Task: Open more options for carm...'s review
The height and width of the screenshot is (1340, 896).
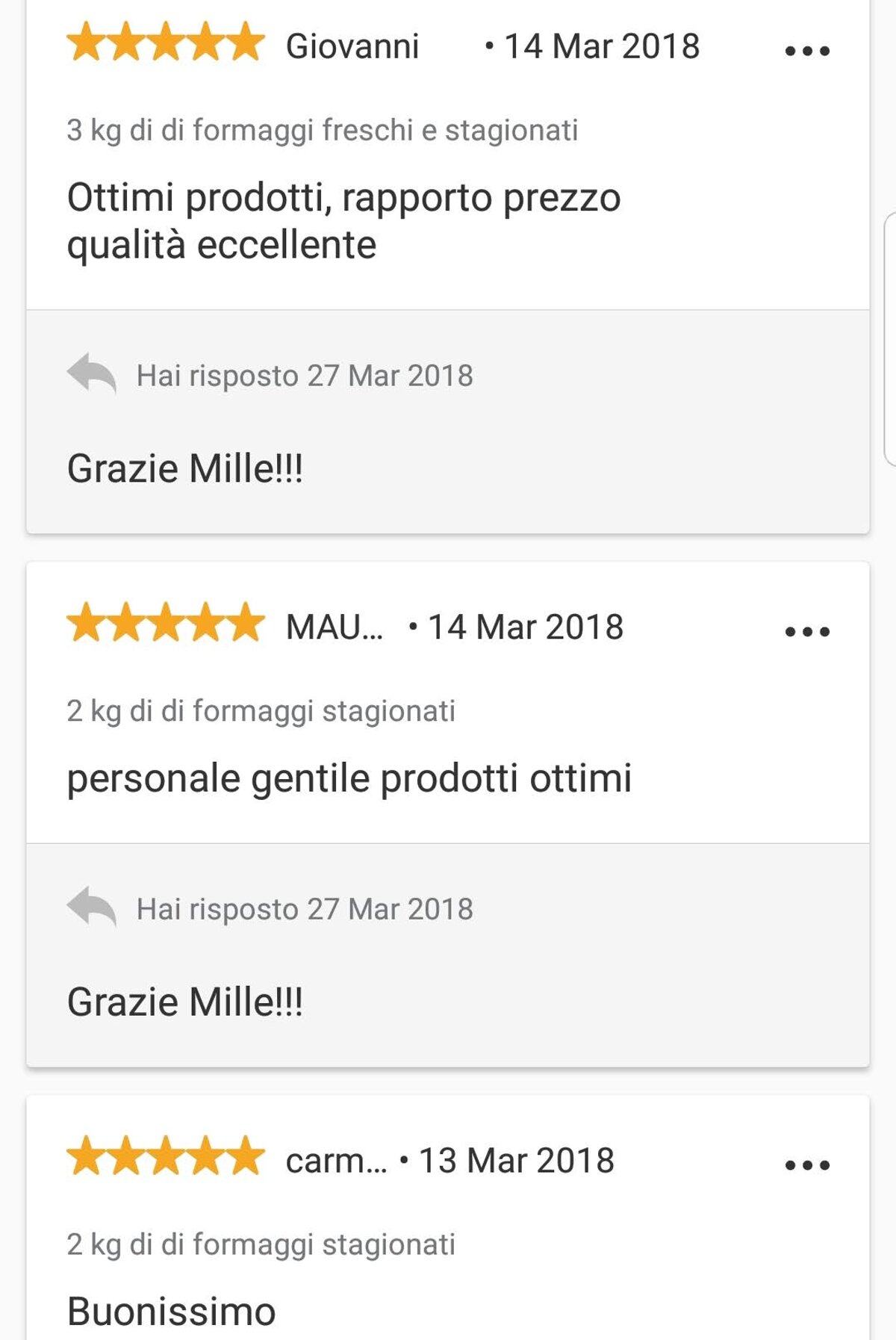Action: [x=807, y=1165]
